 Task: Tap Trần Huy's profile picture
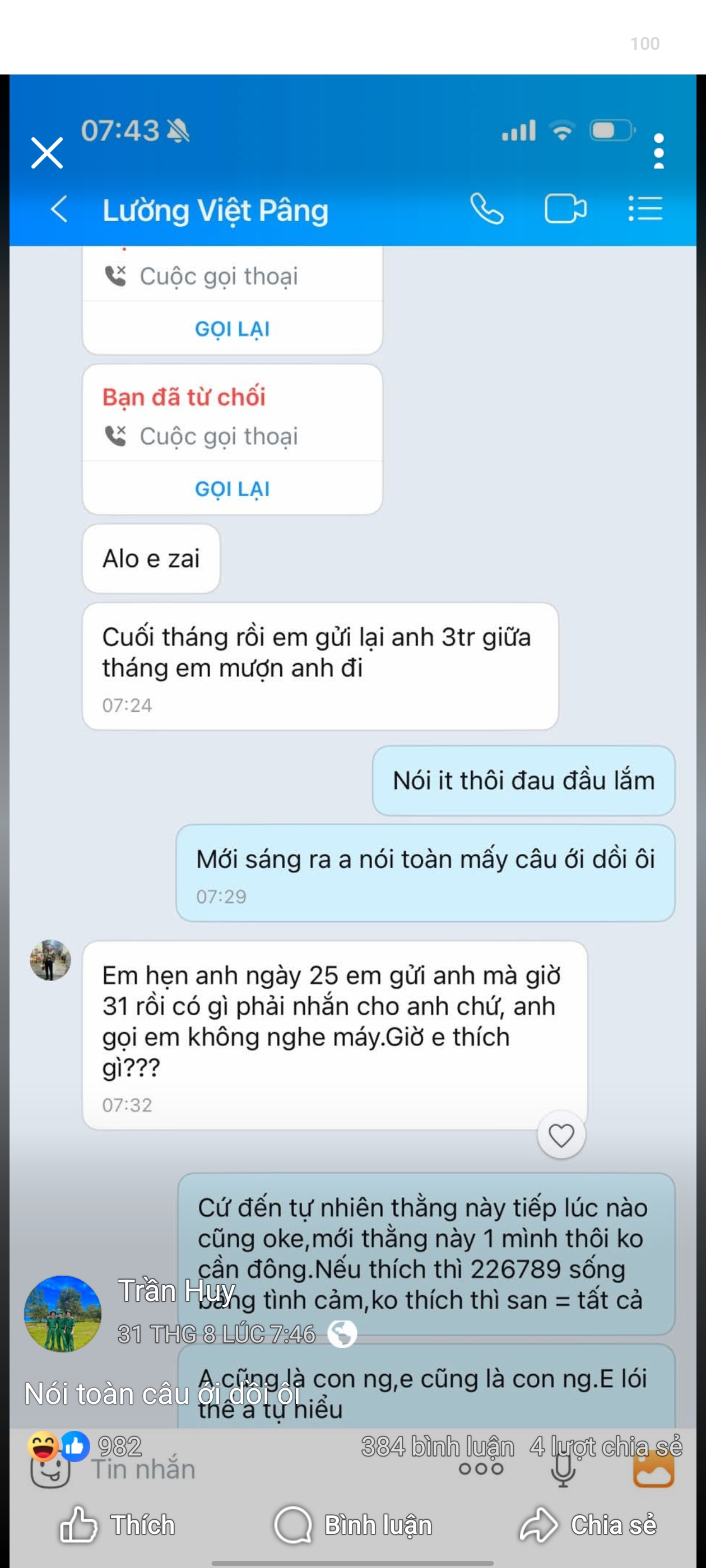tap(63, 1314)
